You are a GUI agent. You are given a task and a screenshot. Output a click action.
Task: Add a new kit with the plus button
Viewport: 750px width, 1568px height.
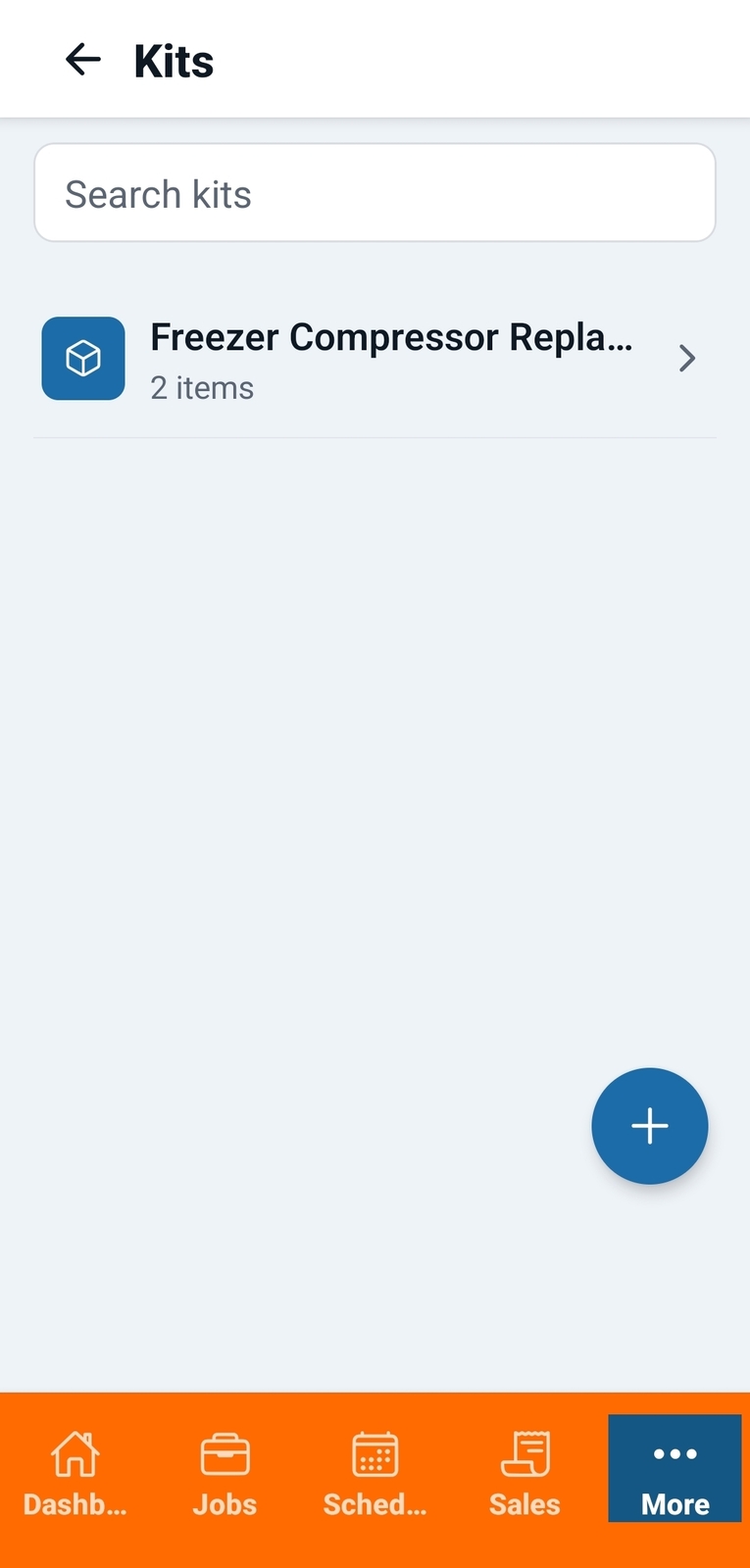click(649, 1126)
